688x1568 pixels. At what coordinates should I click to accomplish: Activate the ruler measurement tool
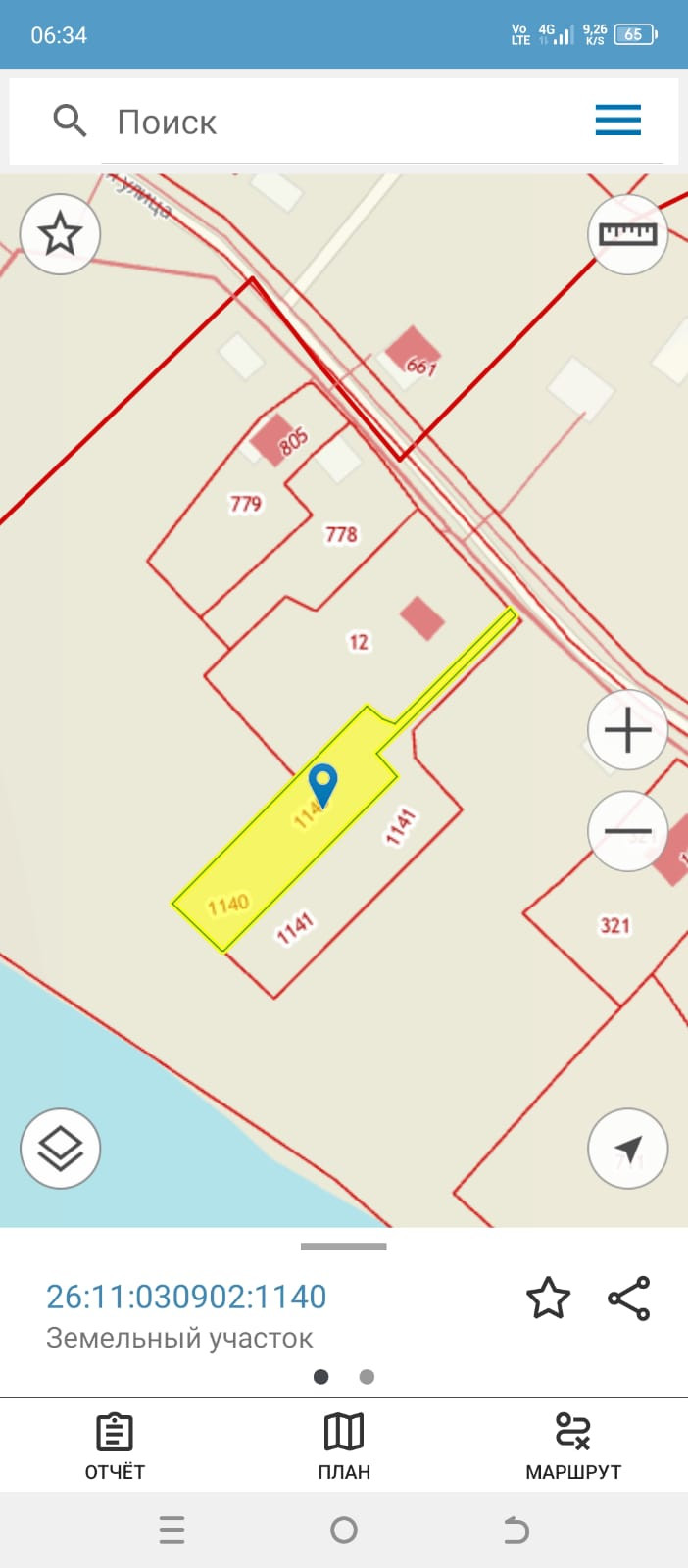[627, 234]
